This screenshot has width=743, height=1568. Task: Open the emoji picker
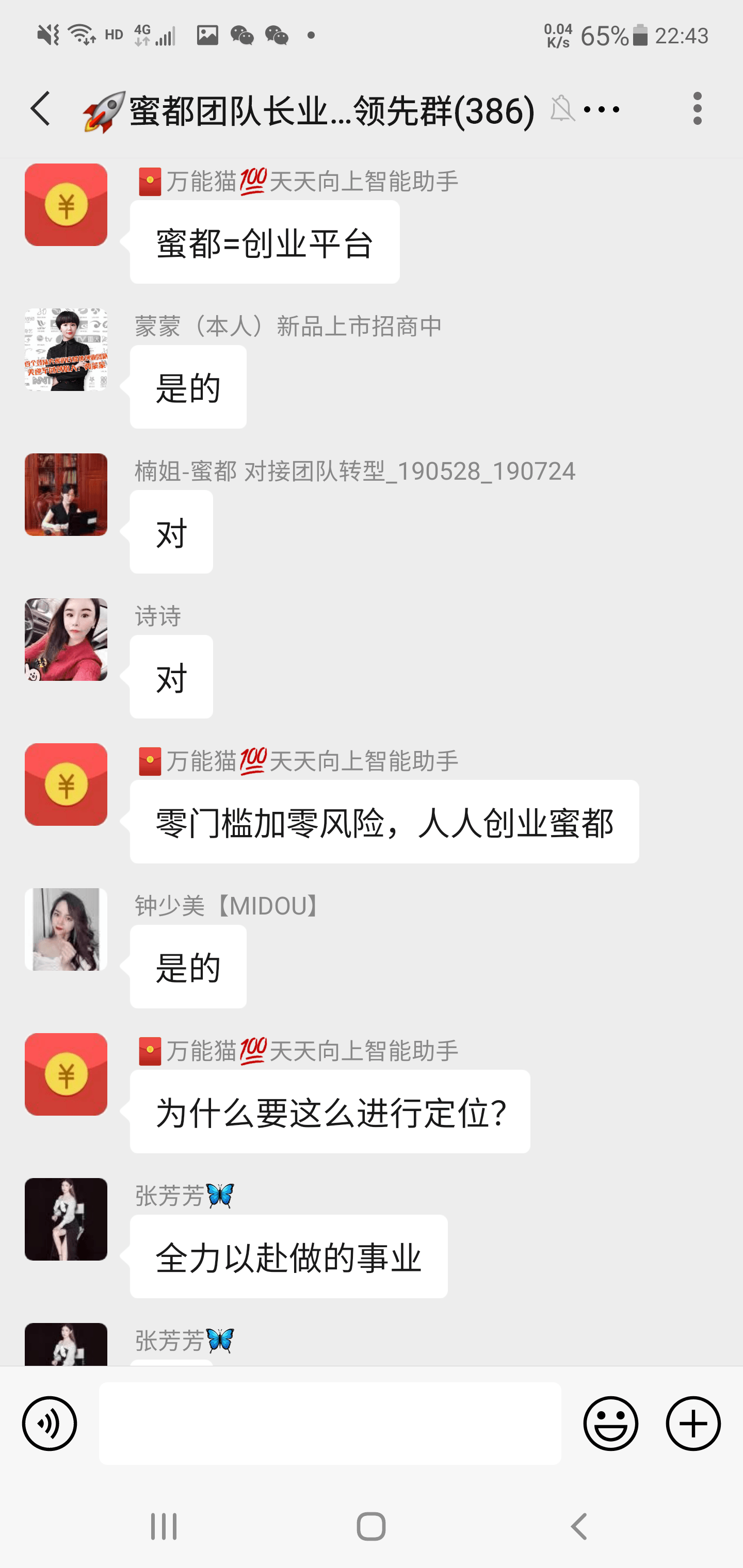pos(610,1423)
